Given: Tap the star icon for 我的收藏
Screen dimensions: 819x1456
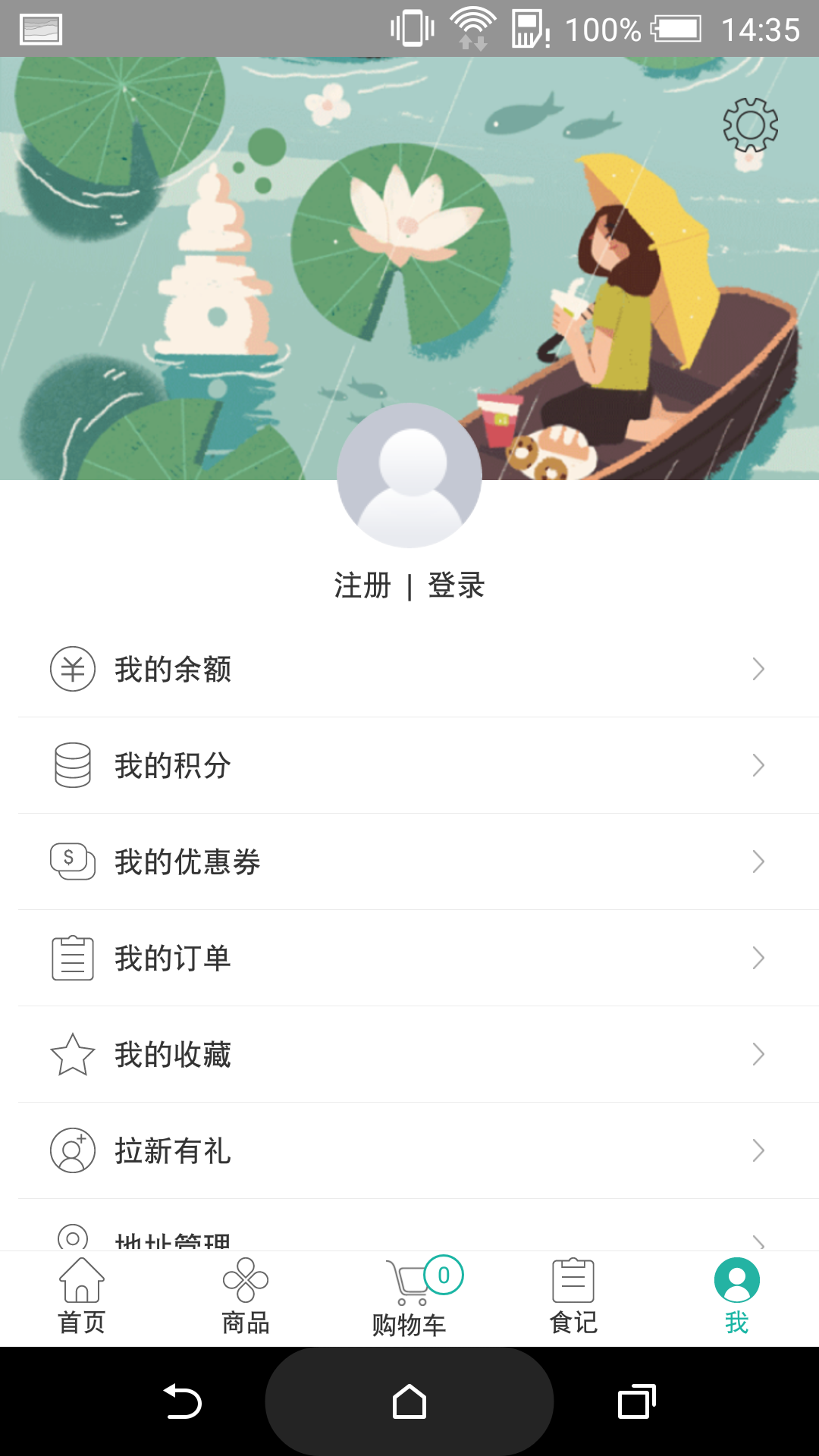Looking at the screenshot, I should (71, 1054).
